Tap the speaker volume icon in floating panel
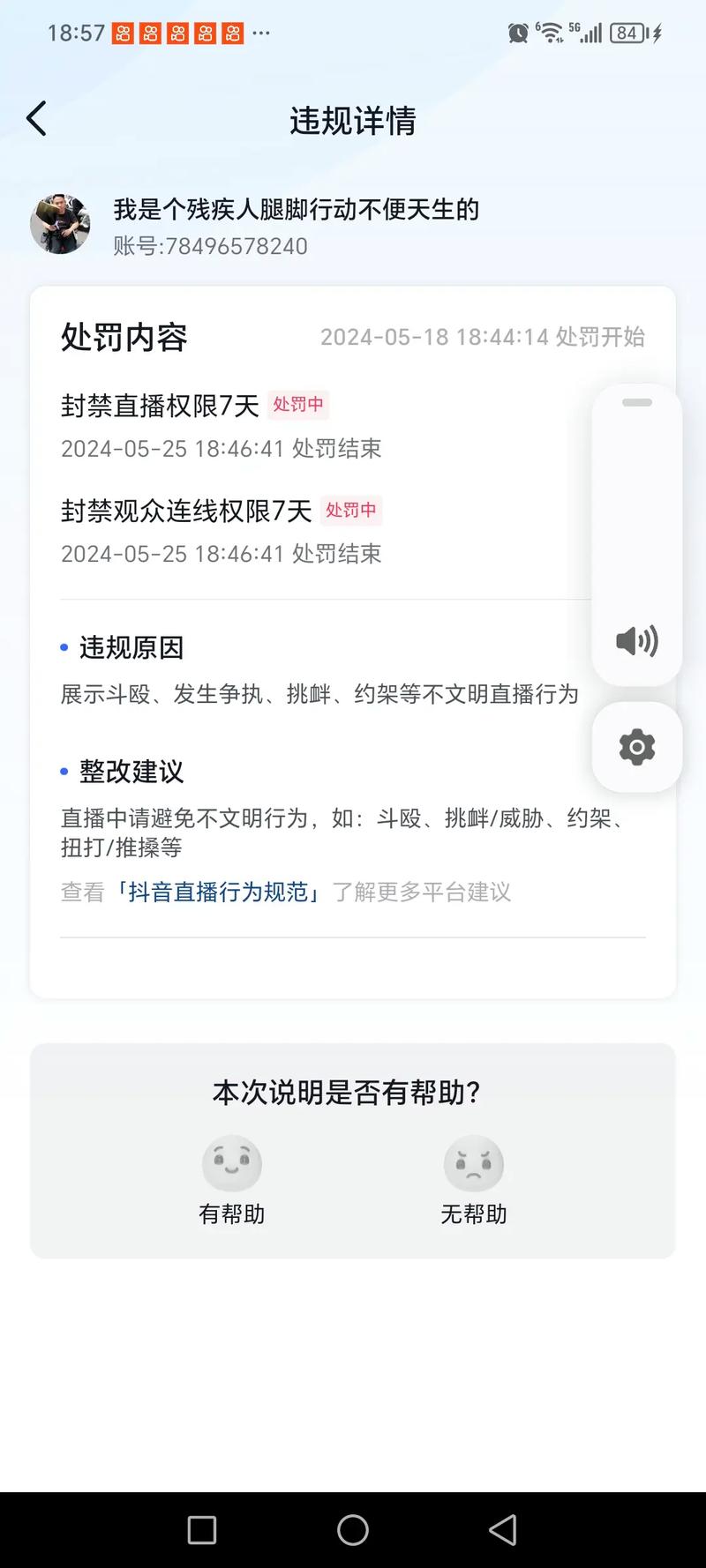 tap(636, 642)
